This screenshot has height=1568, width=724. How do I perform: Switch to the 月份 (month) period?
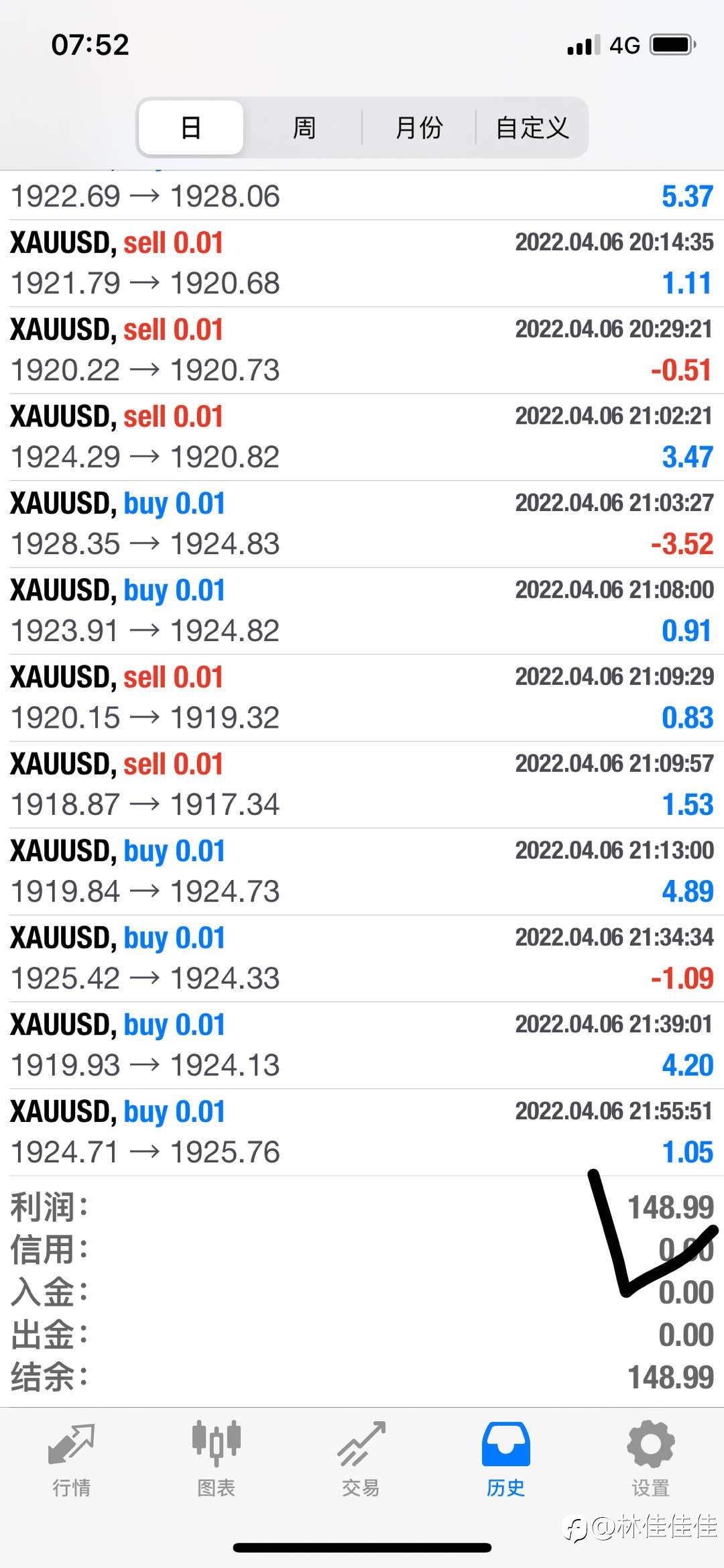419,127
